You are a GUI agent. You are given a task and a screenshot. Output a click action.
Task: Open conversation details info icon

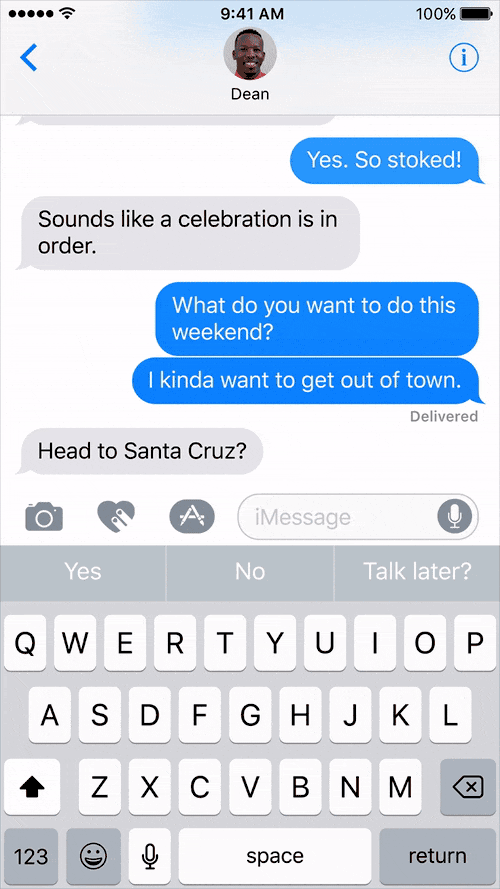click(x=464, y=57)
